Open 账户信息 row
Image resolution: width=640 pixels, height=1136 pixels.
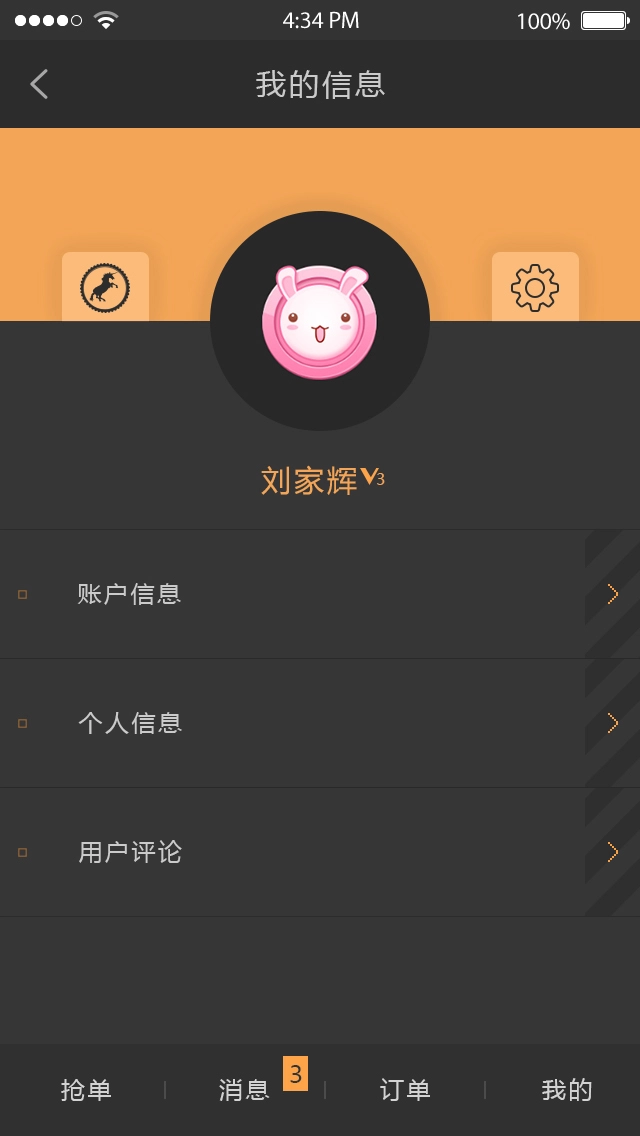[x=320, y=594]
